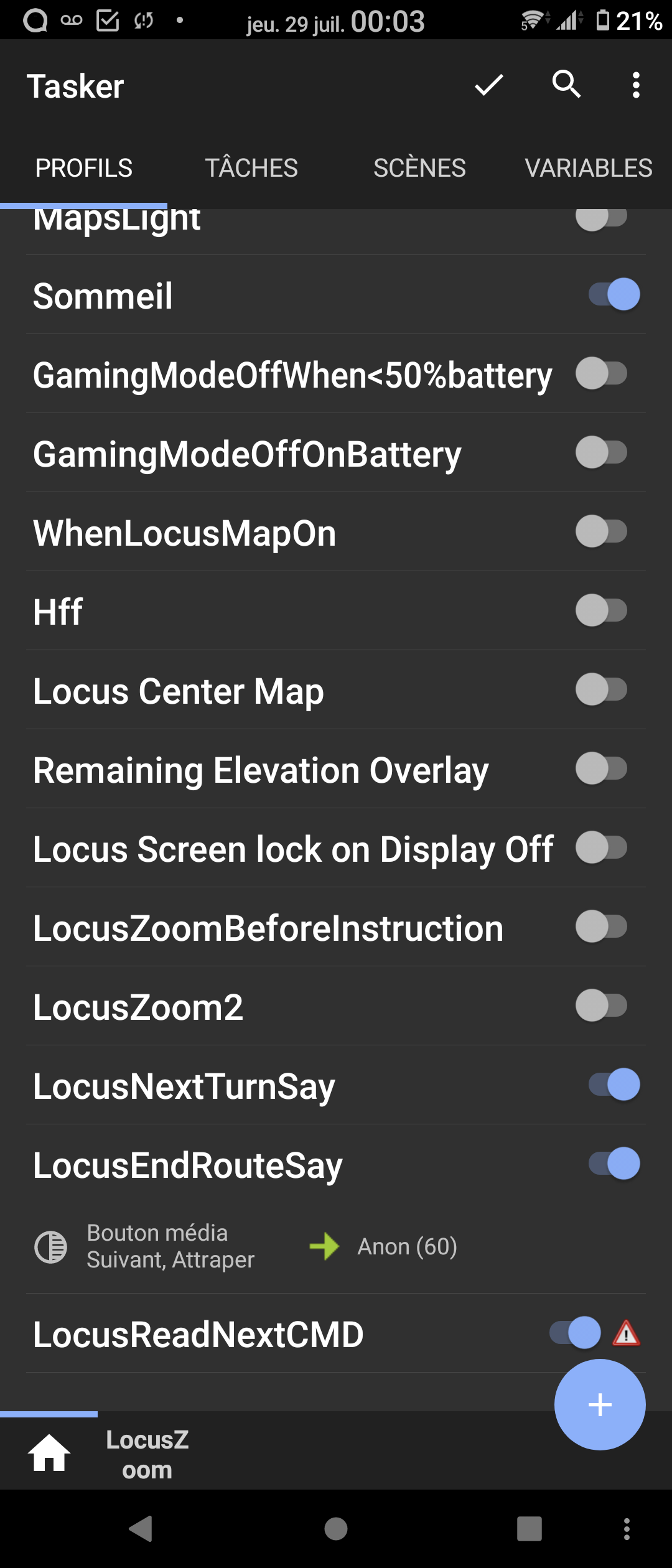Tap the checkmark apply icon
This screenshot has width=672, height=1568.
click(489, 85)
